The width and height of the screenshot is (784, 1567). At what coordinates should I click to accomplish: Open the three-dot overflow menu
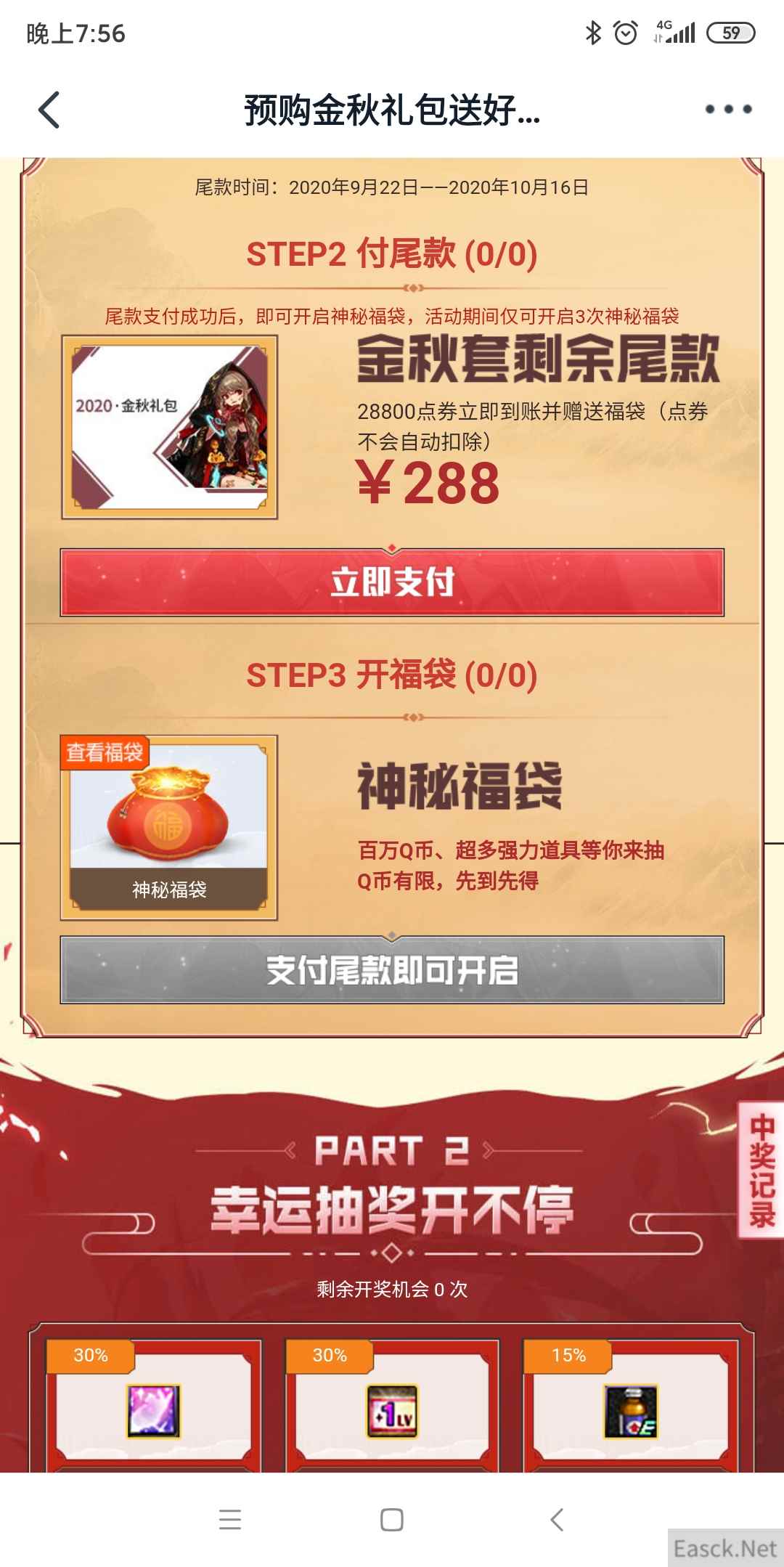728,110
